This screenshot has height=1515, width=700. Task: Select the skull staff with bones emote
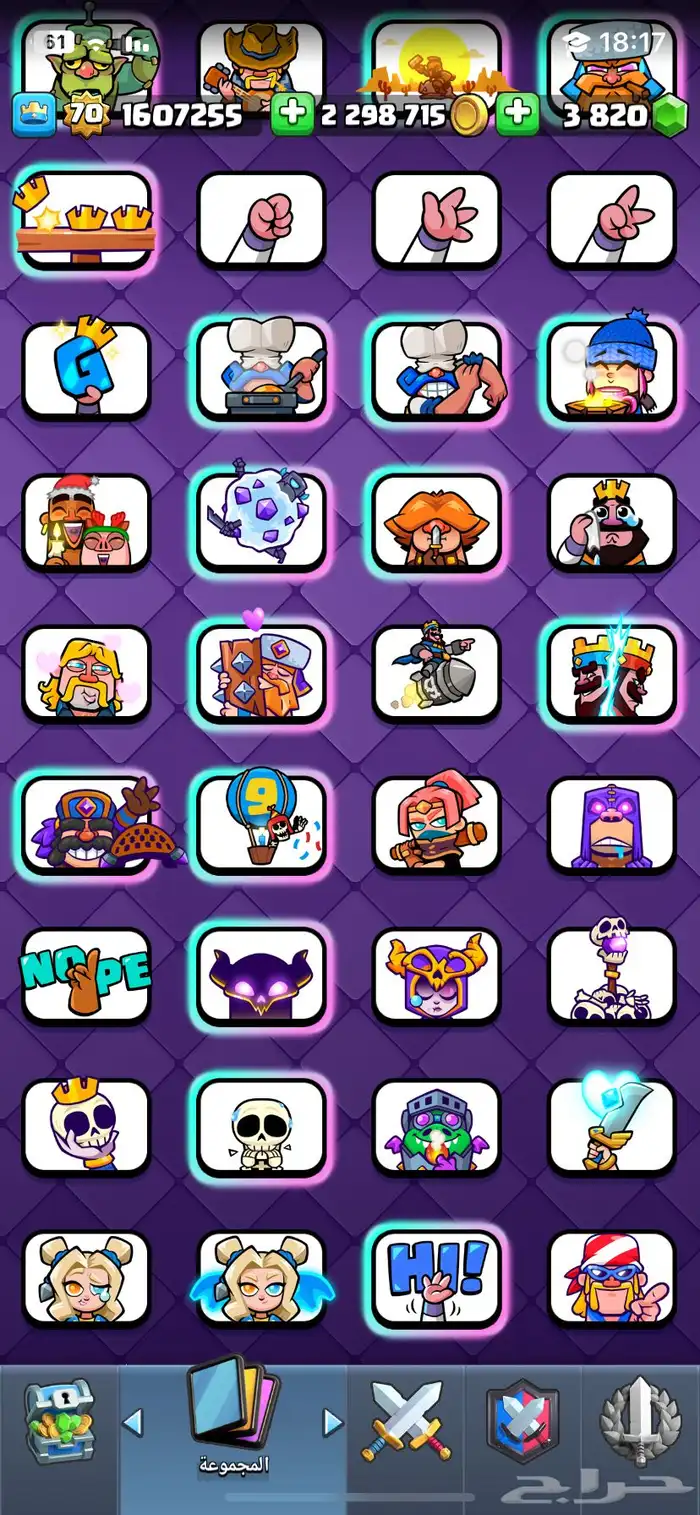click(x=611, y=975)
